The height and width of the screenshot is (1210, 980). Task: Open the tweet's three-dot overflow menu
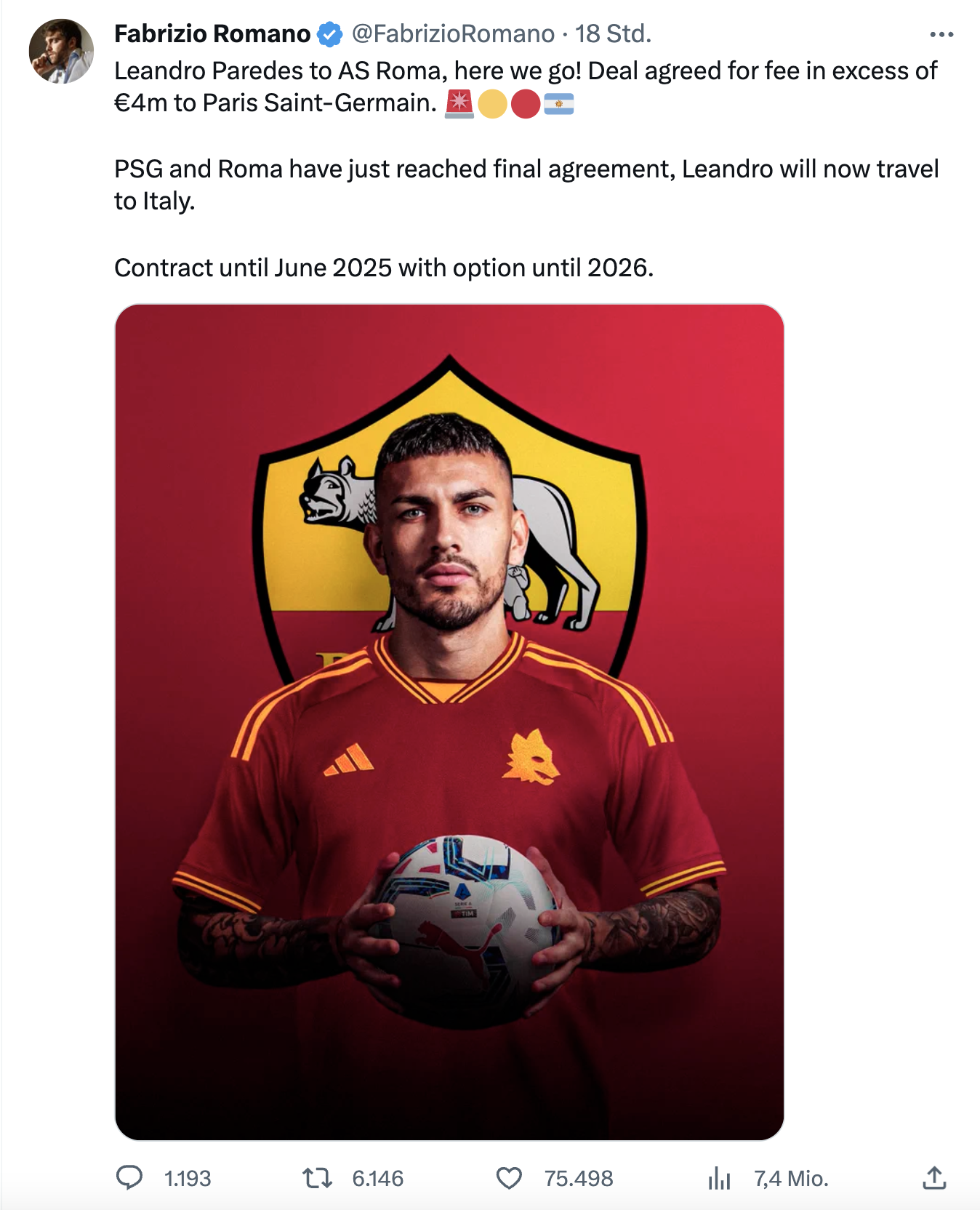[941, 35]
